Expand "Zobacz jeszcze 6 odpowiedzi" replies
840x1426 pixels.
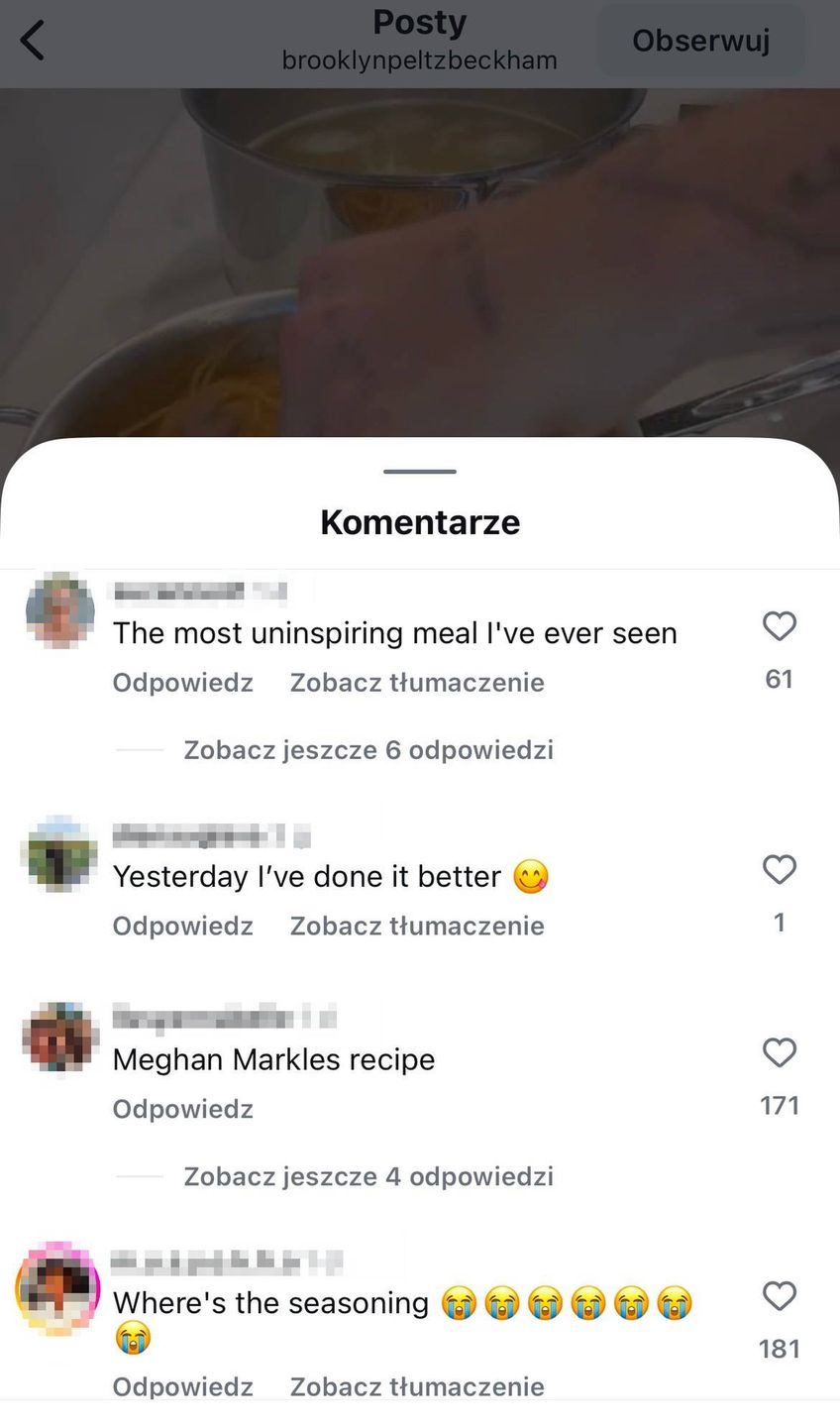click(x=367, y=750)
